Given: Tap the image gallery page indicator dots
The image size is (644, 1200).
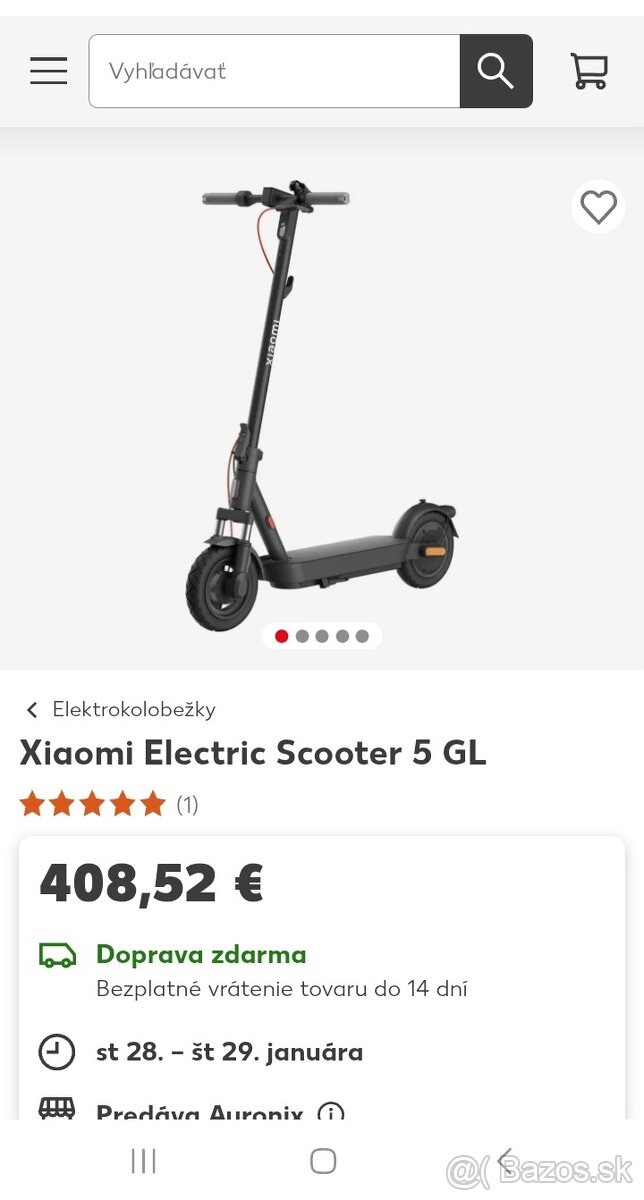Looking at the screenshot, I should [321, 636].
